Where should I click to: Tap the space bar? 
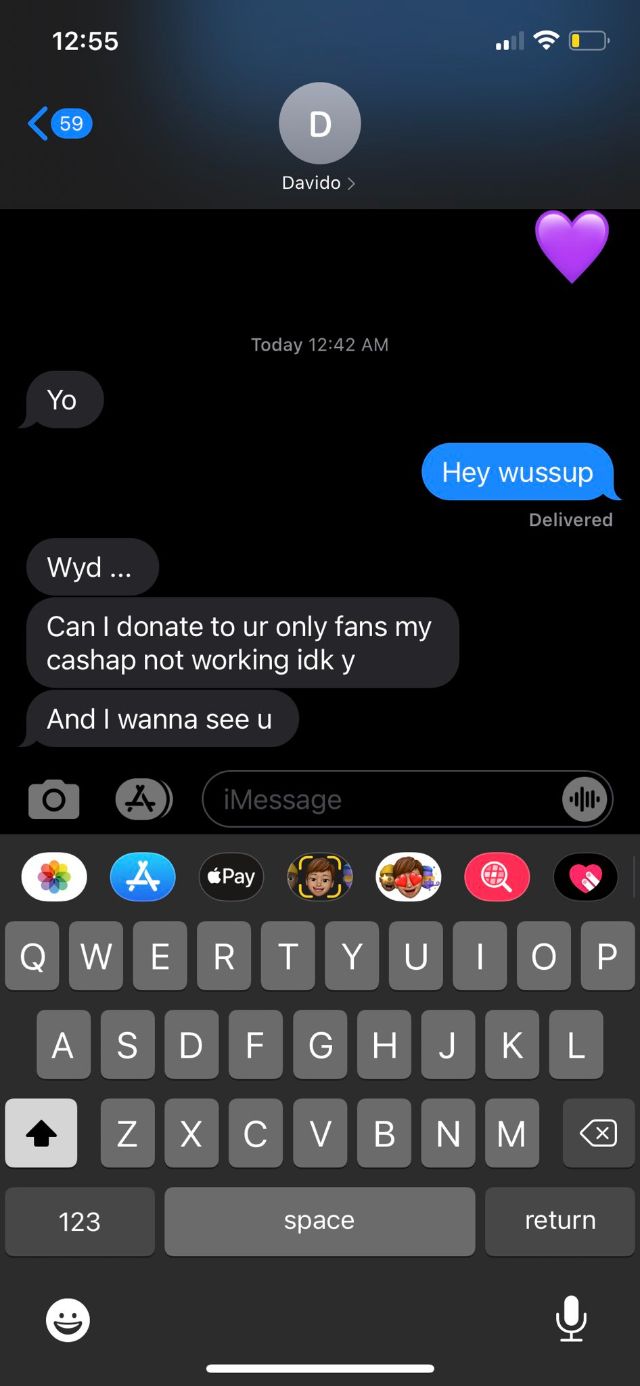click(319, 1221)
